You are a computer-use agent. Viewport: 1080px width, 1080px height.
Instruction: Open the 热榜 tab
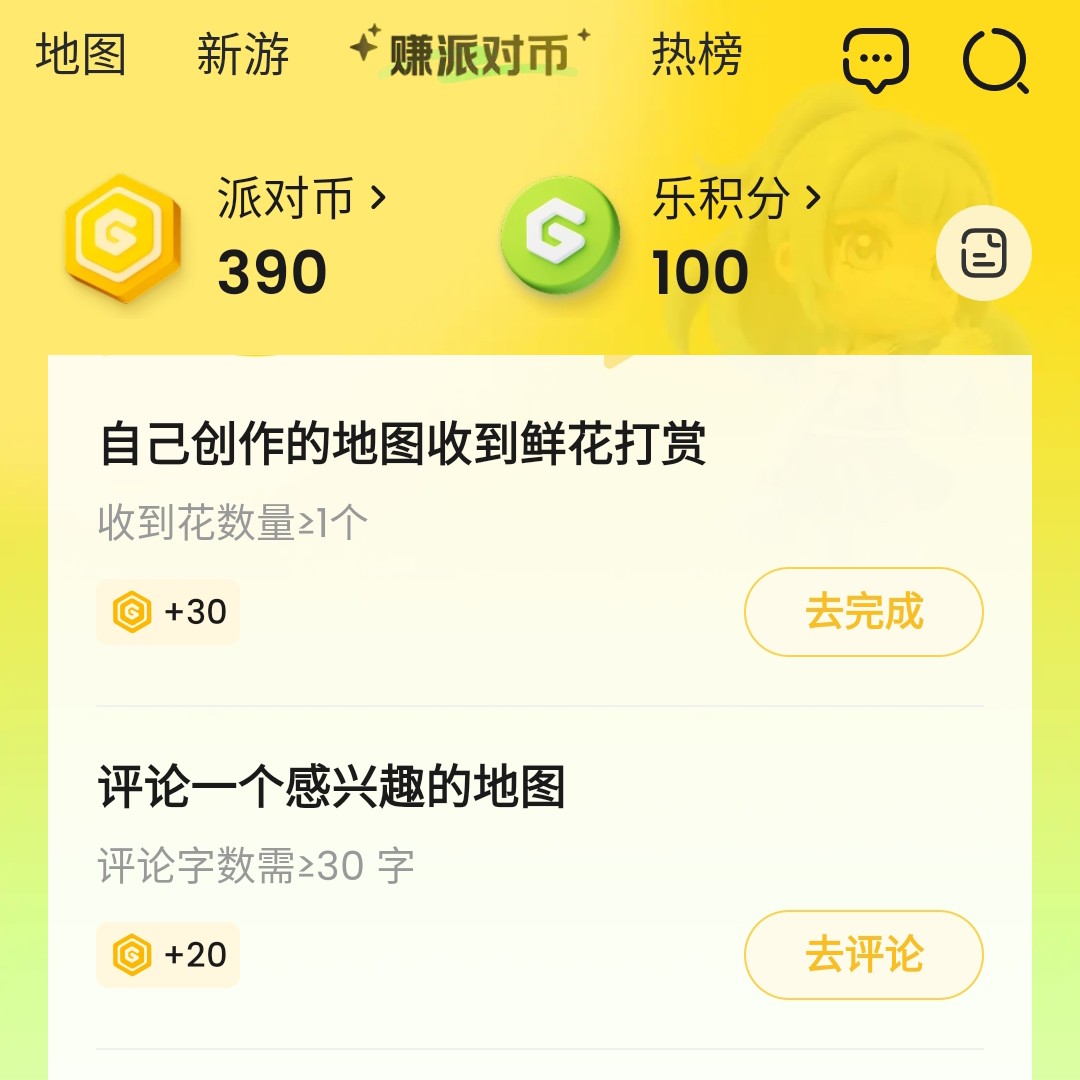click(x=697, y=54)
